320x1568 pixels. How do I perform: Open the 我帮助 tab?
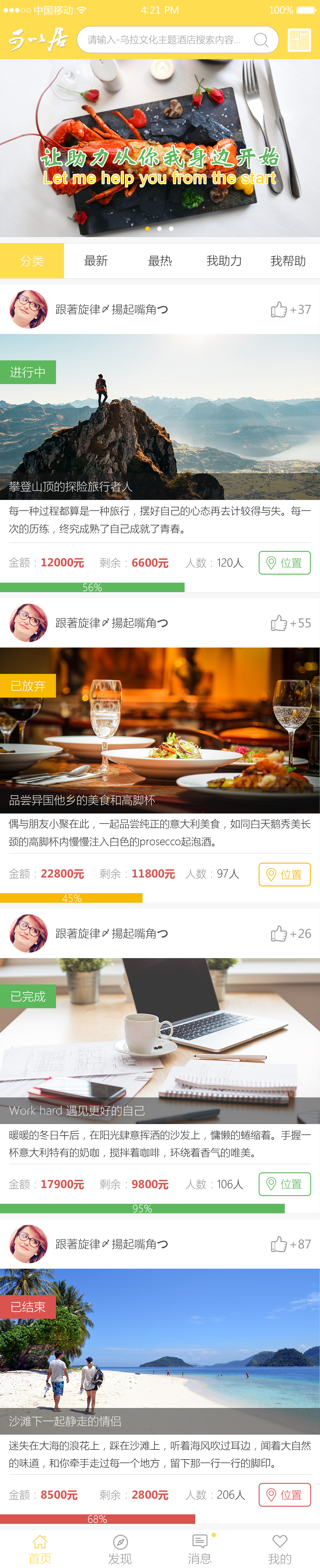[x=288, y=261]
